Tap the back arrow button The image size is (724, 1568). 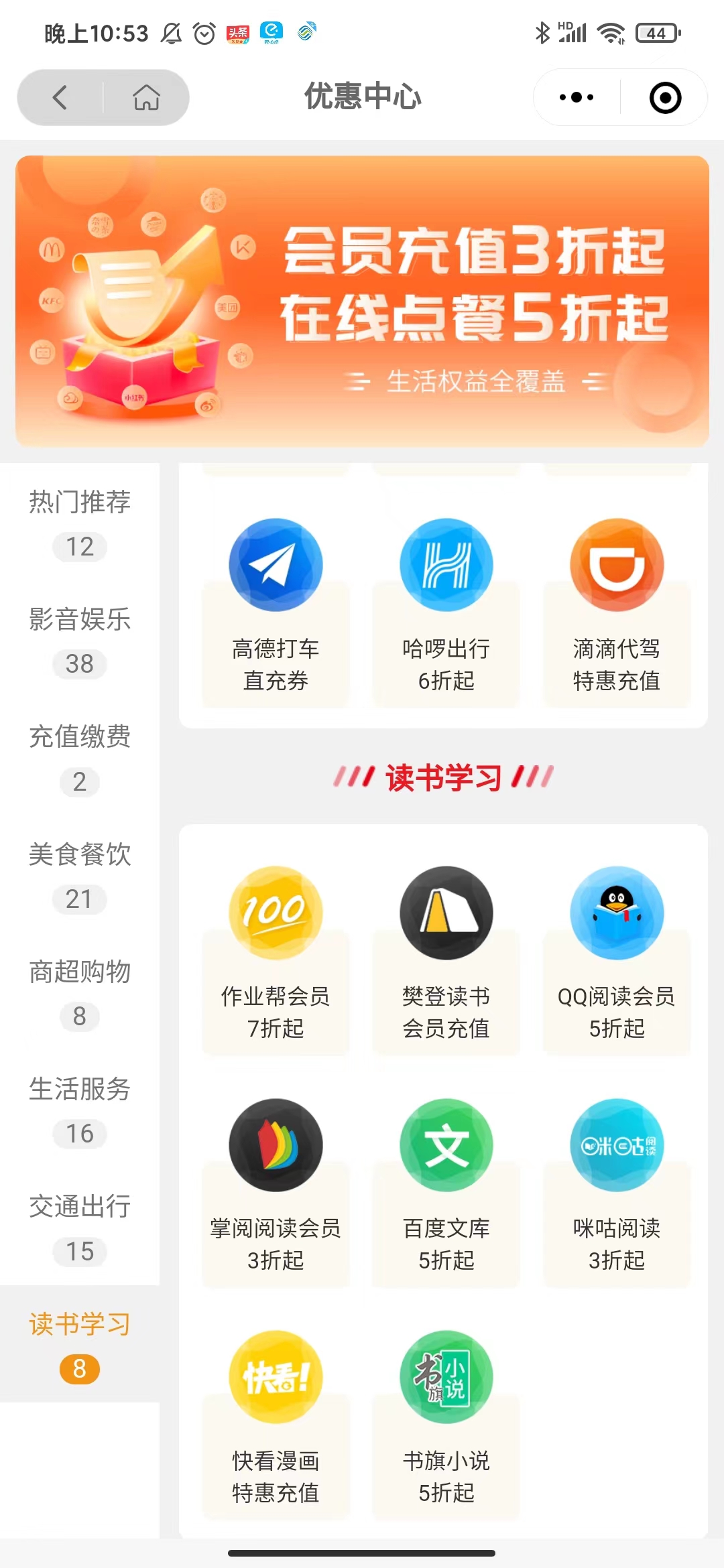tap(59, 97)
